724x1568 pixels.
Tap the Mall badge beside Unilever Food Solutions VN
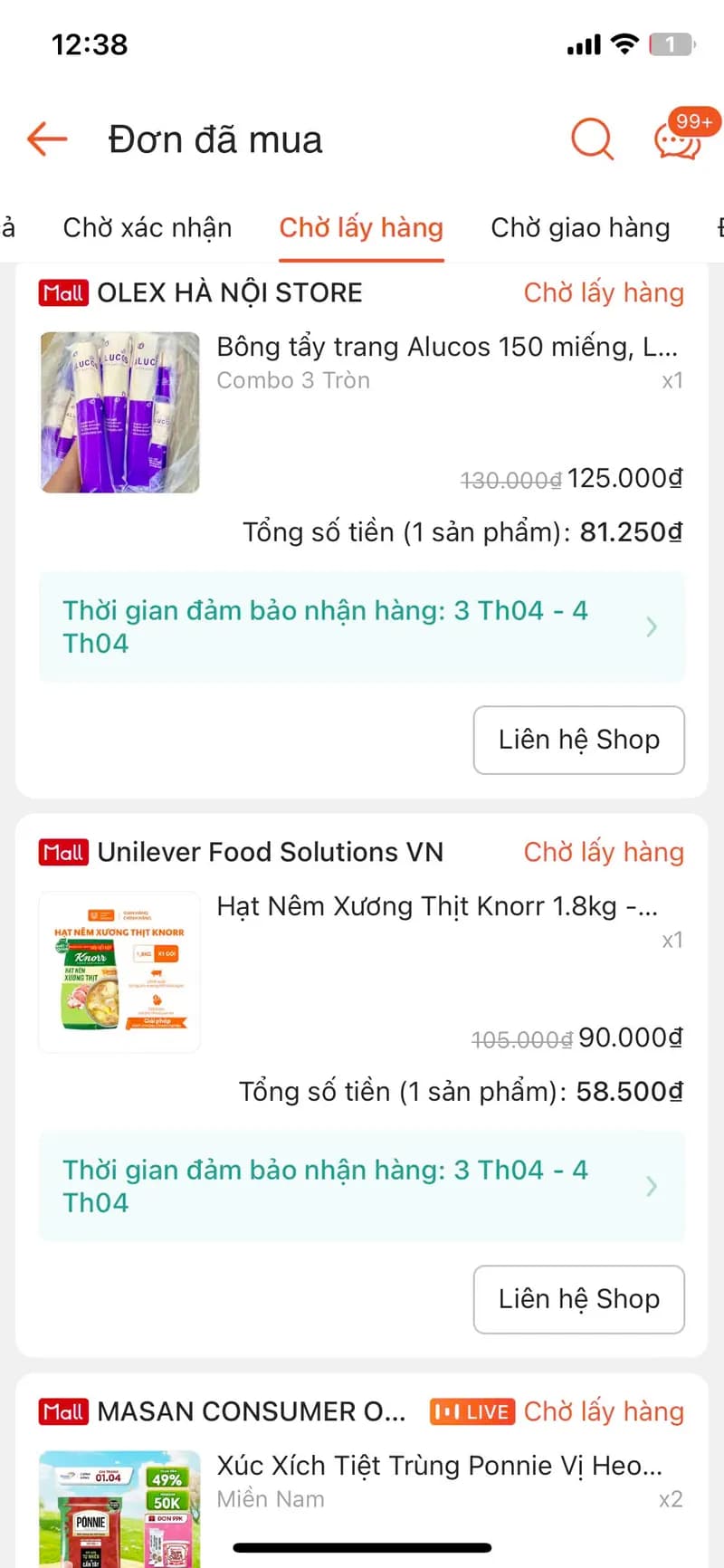pyautogui.click(x=62, y=852)
